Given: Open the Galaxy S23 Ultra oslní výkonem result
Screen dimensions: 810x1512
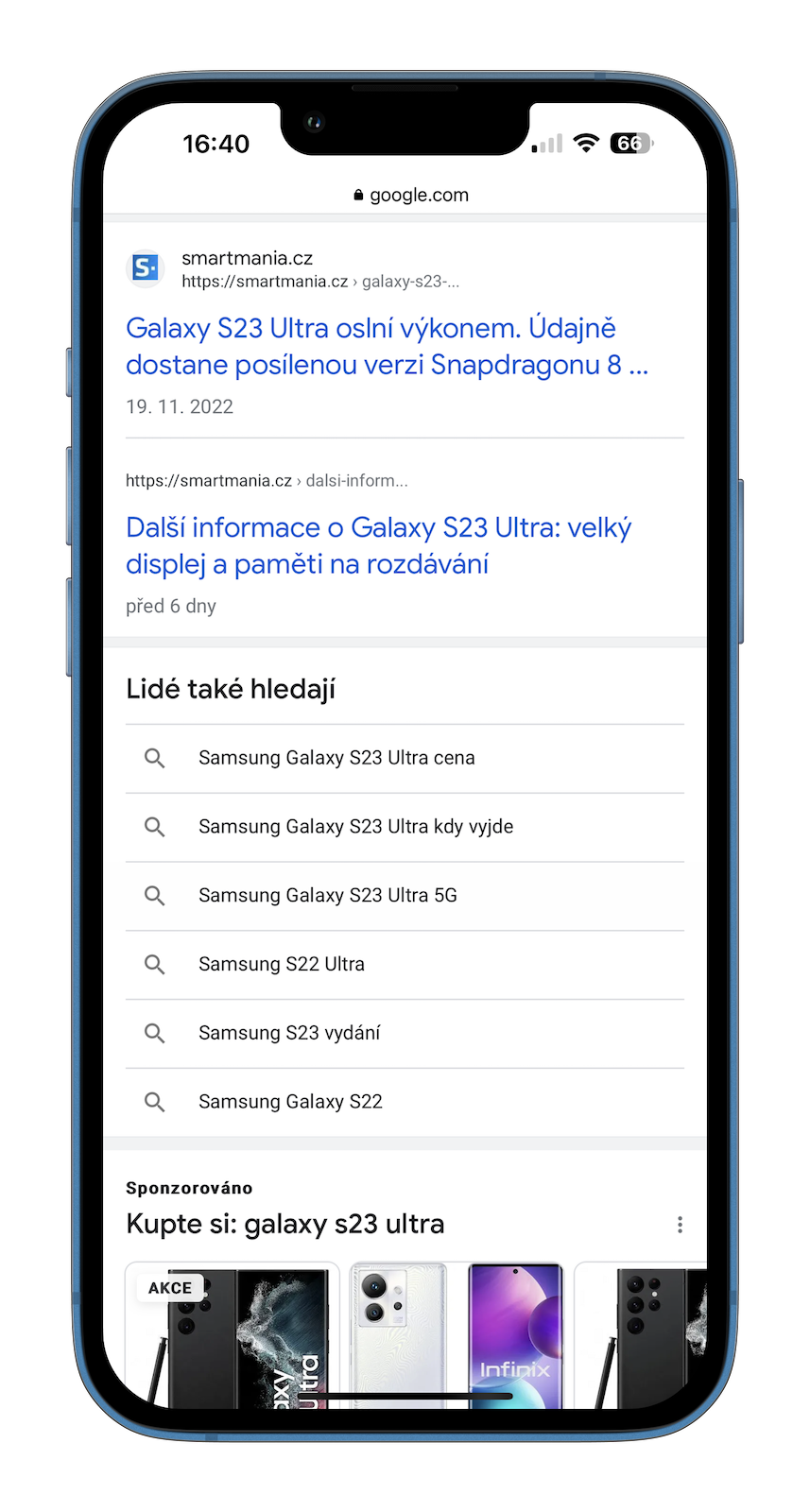Looking at the screenshot, I should pos(388,346).
